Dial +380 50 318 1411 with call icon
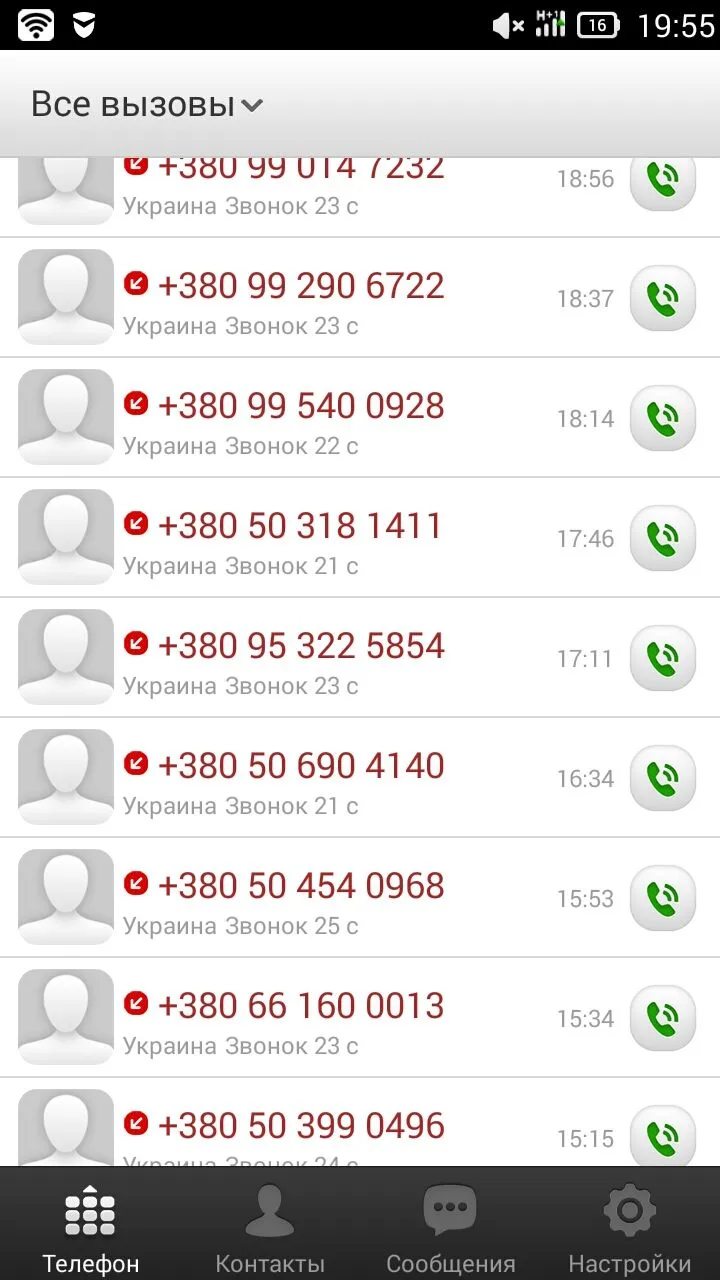 tap(662, 538)
